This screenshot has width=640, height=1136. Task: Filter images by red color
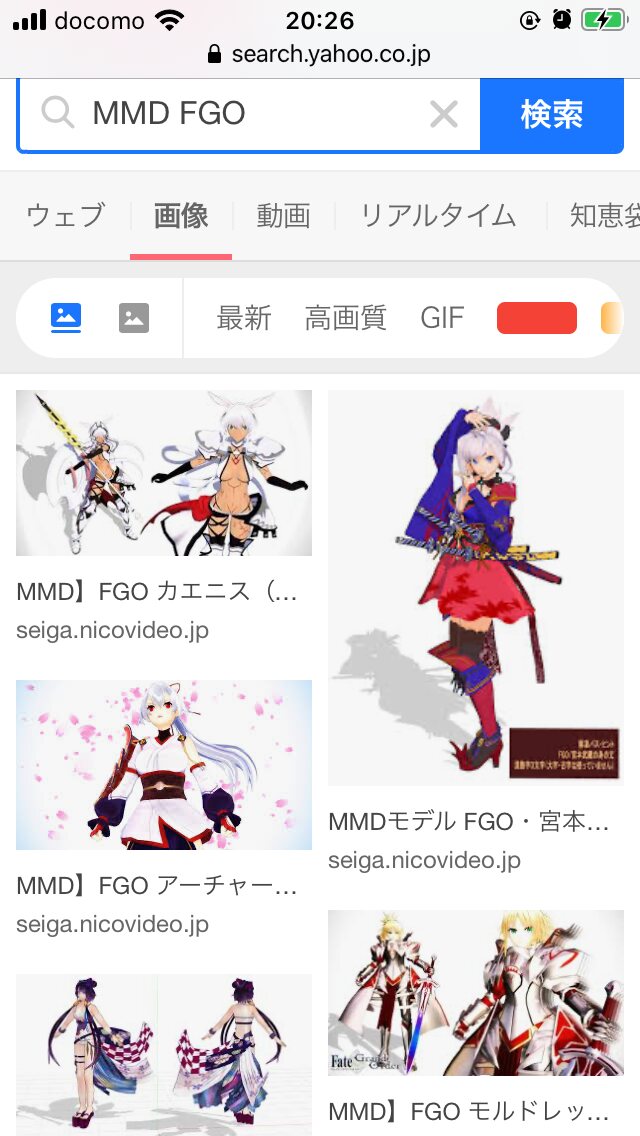pos(537,318)
